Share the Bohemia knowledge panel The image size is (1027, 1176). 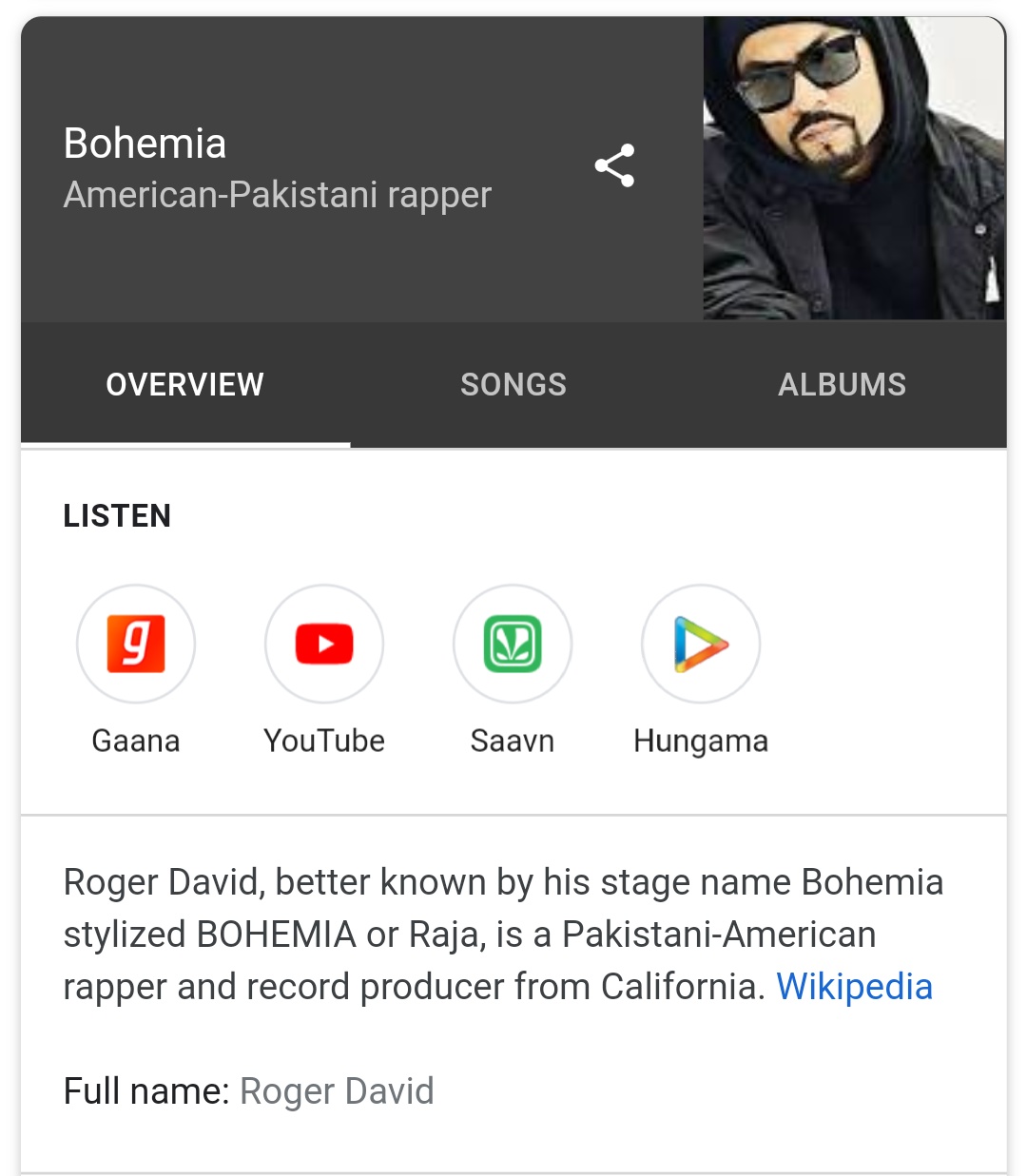coord(614,165)
